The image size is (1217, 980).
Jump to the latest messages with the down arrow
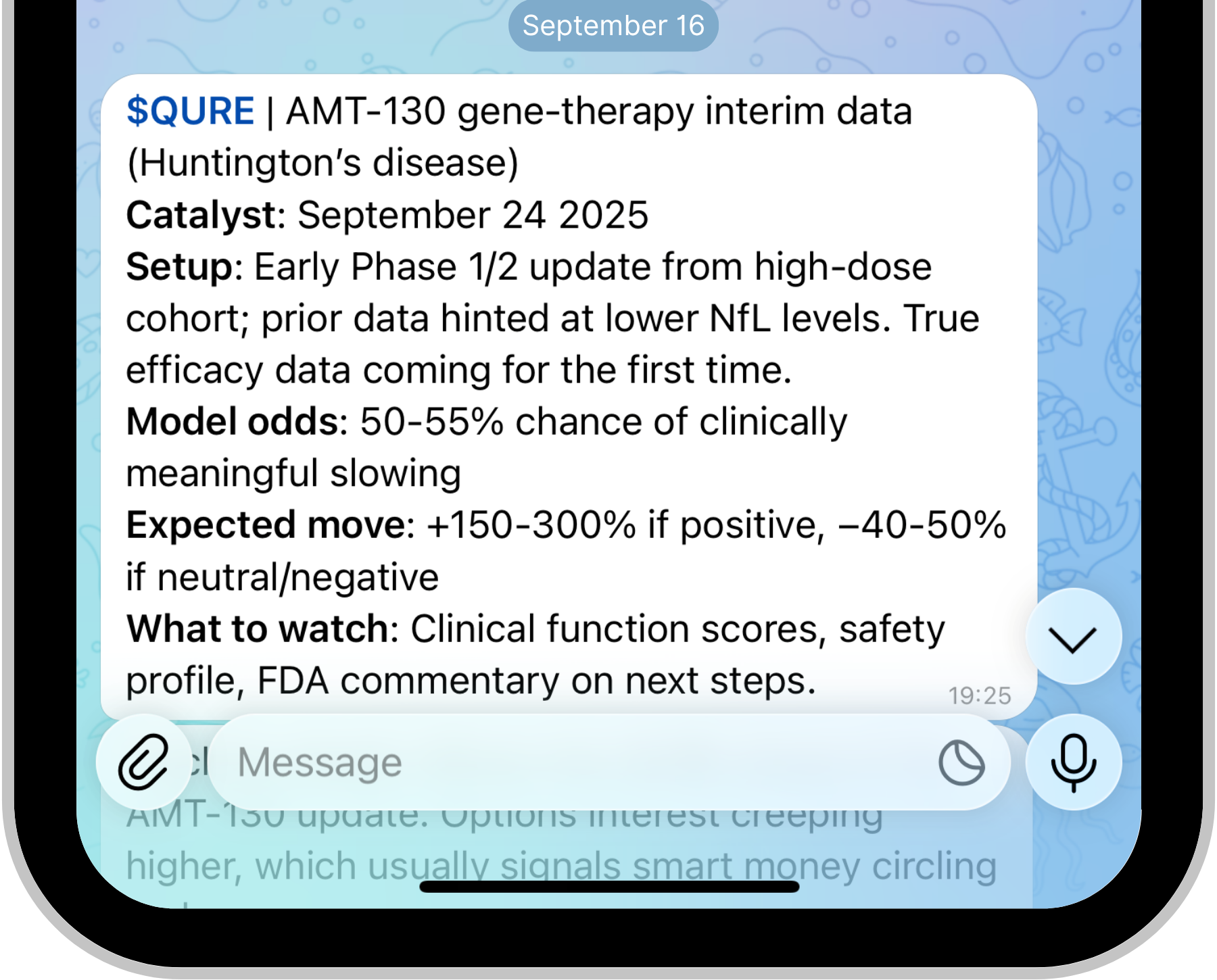pyautogui.click(x=1073, y=637)
